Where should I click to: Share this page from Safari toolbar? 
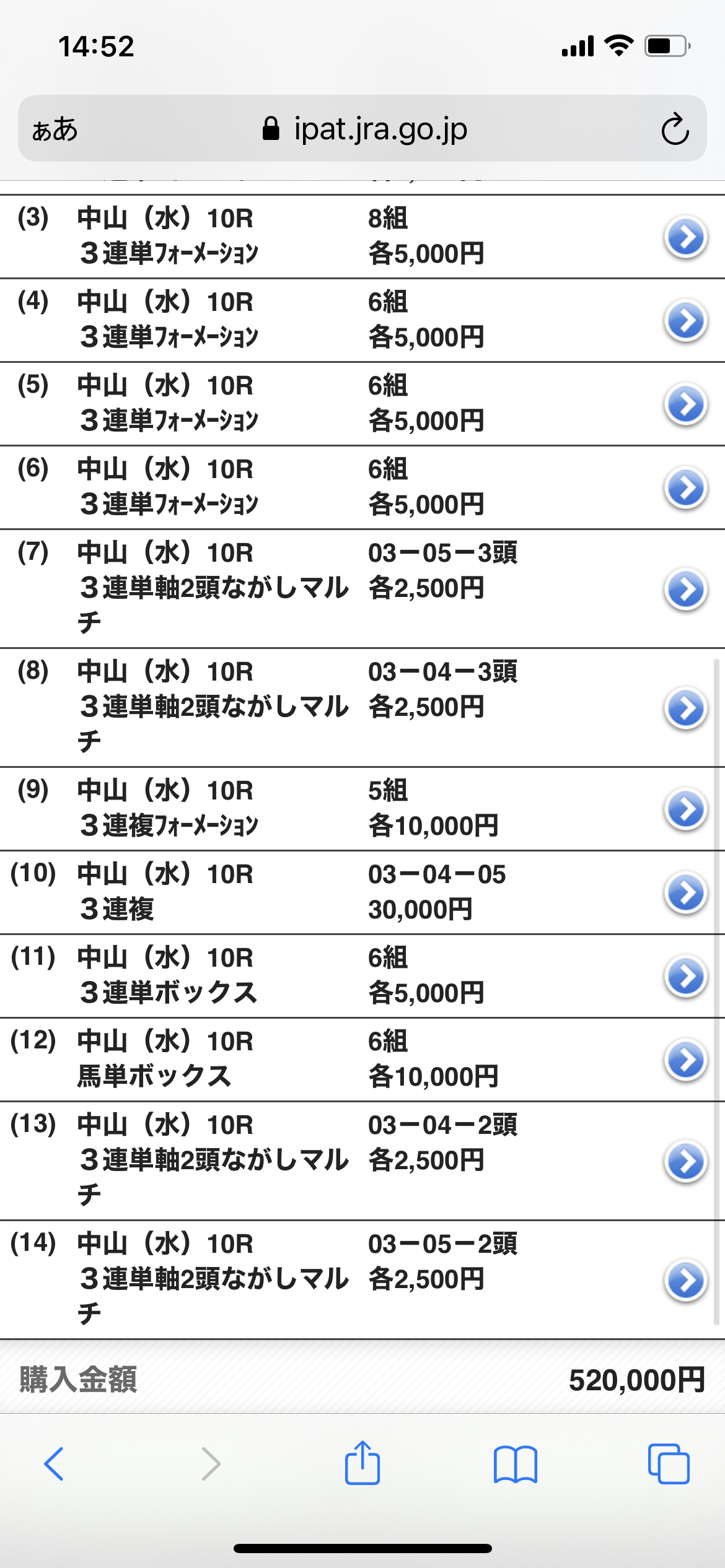point(362,1463)
